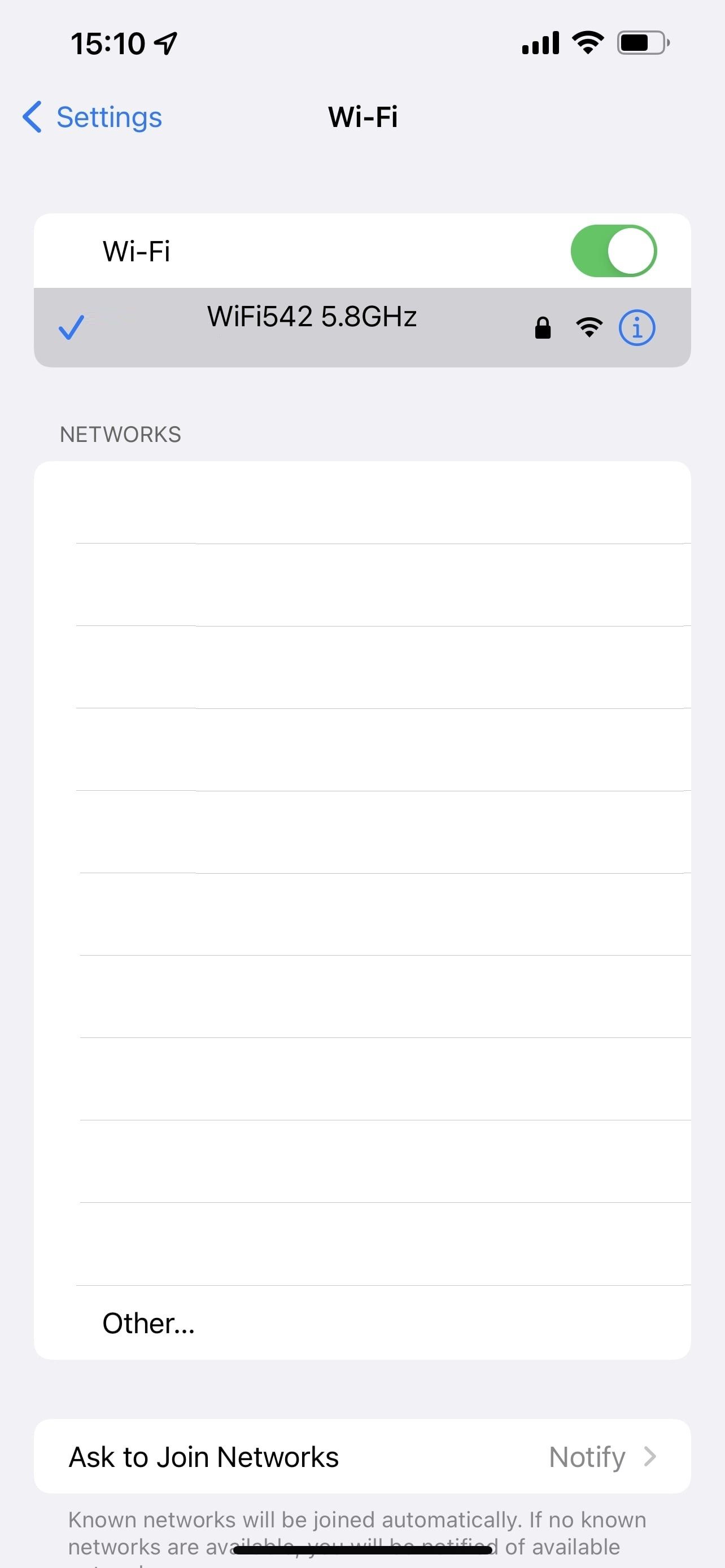This screenshot has width=725, height=1568.
Task: Tap the lock icon on WiFi542 5.8GHz row
Action: pos(543,327)
